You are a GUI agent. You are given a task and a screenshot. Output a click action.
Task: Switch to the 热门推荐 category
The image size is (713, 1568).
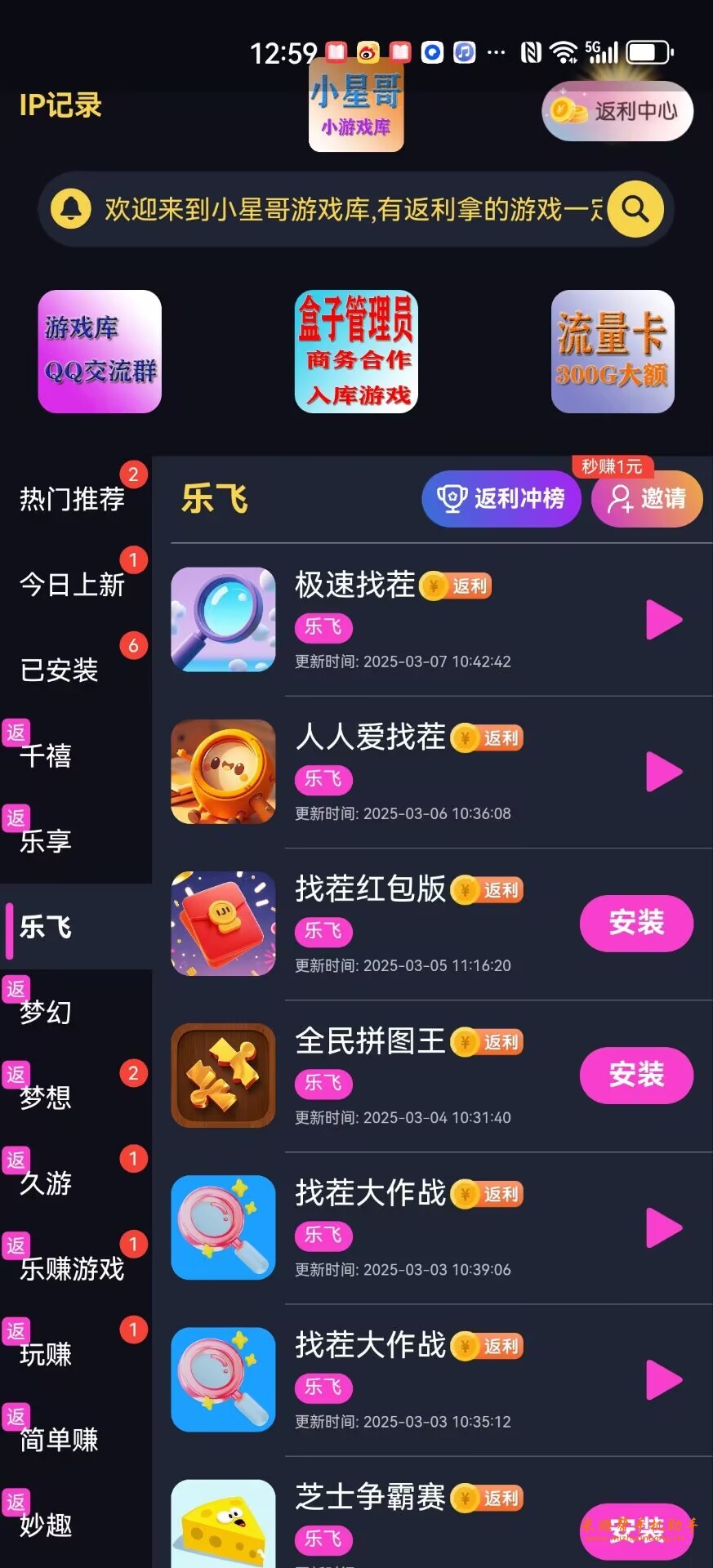pyautogui.click(x=72, y=498)
